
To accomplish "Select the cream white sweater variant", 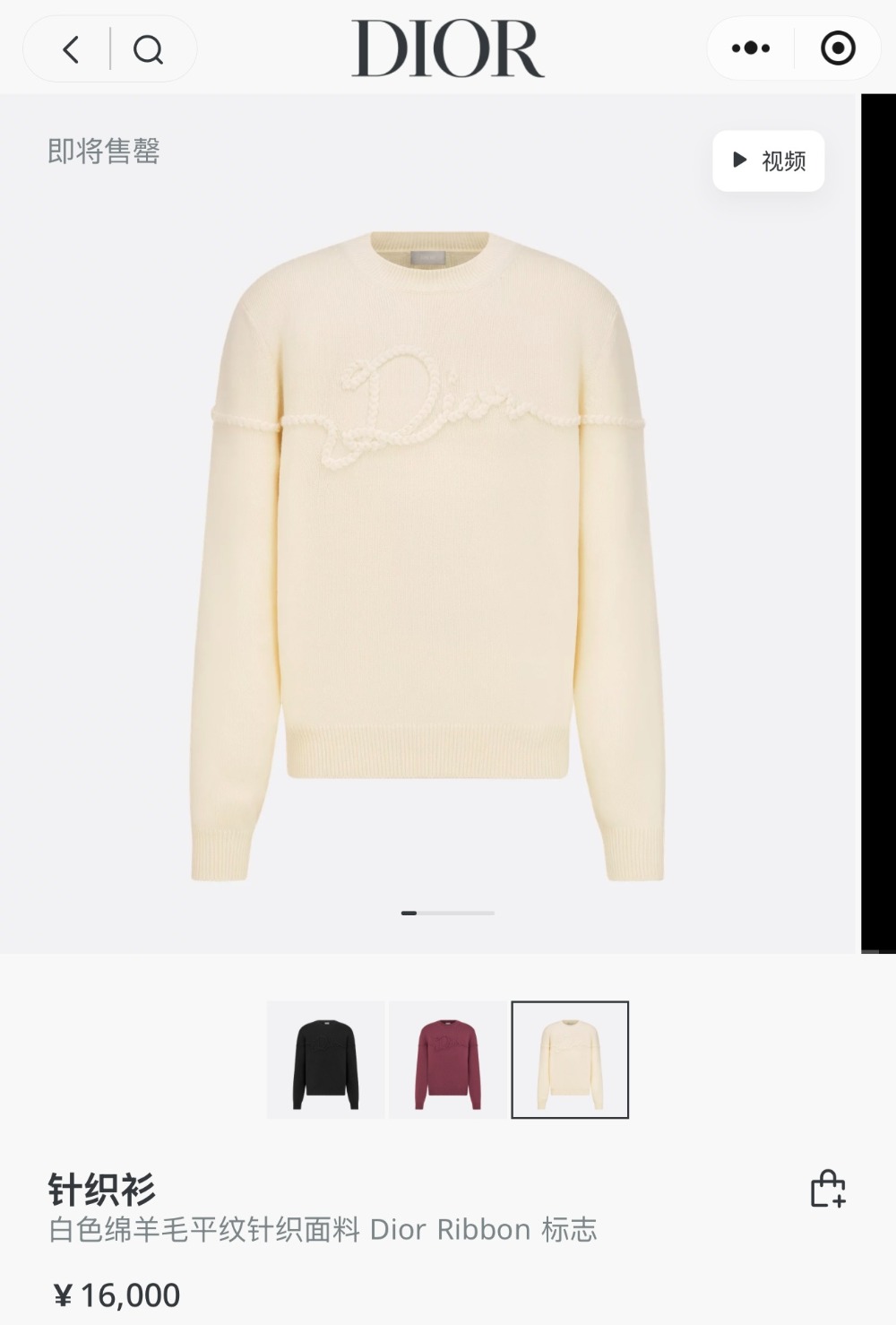I will pos(570,1060).
